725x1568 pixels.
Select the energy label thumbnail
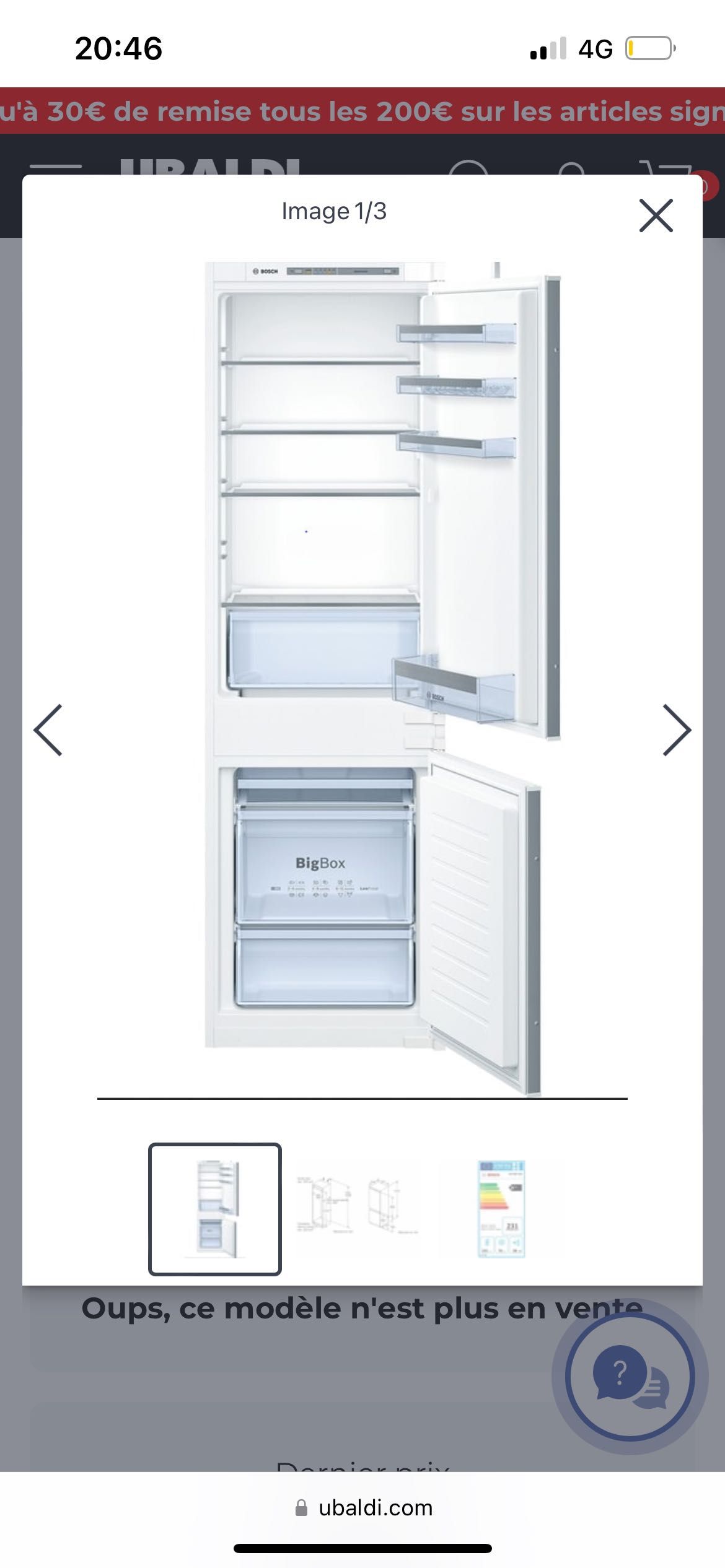[x=501, y=1209]
